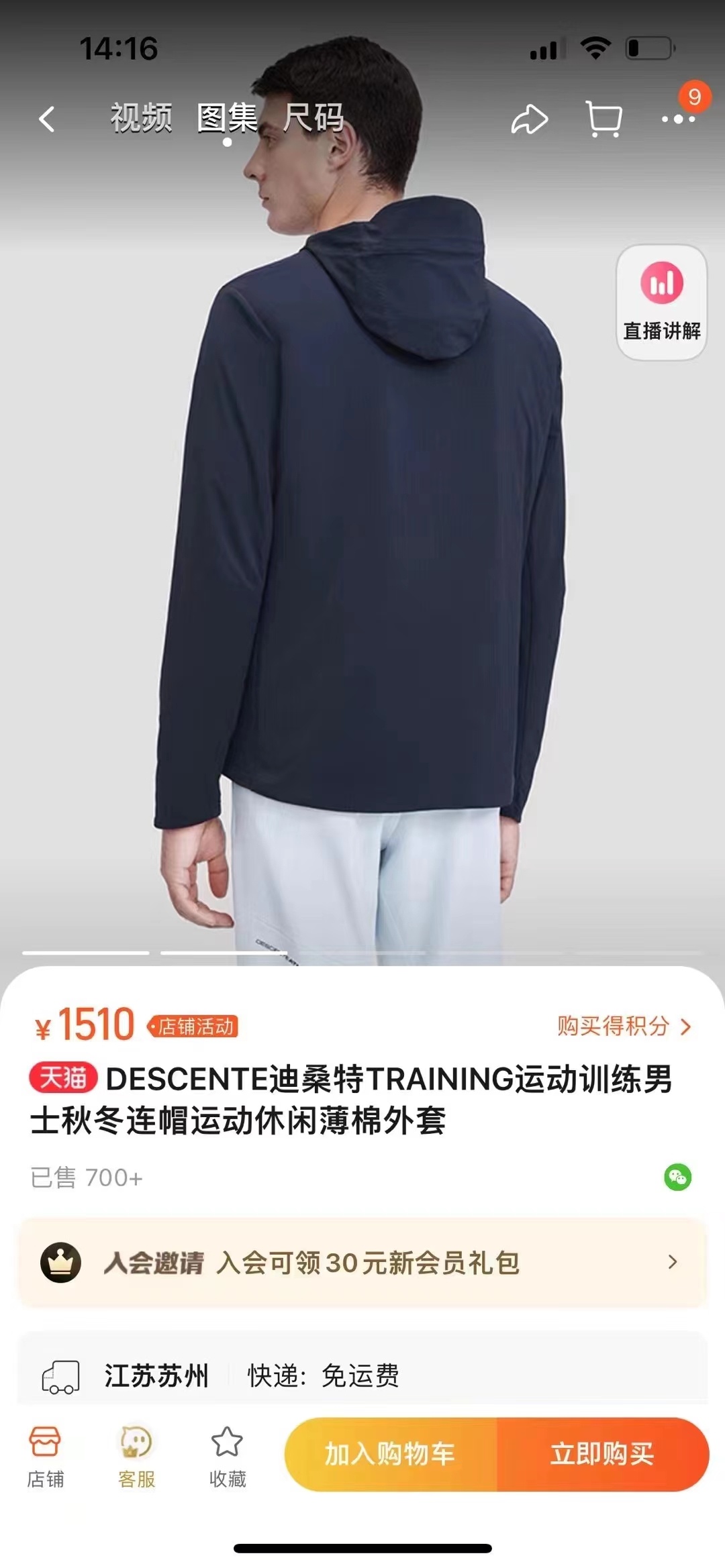The height and width of the screenshot is (1568, 725).
Task: Open 购买得积分 details
Action: pos(624,1027)
